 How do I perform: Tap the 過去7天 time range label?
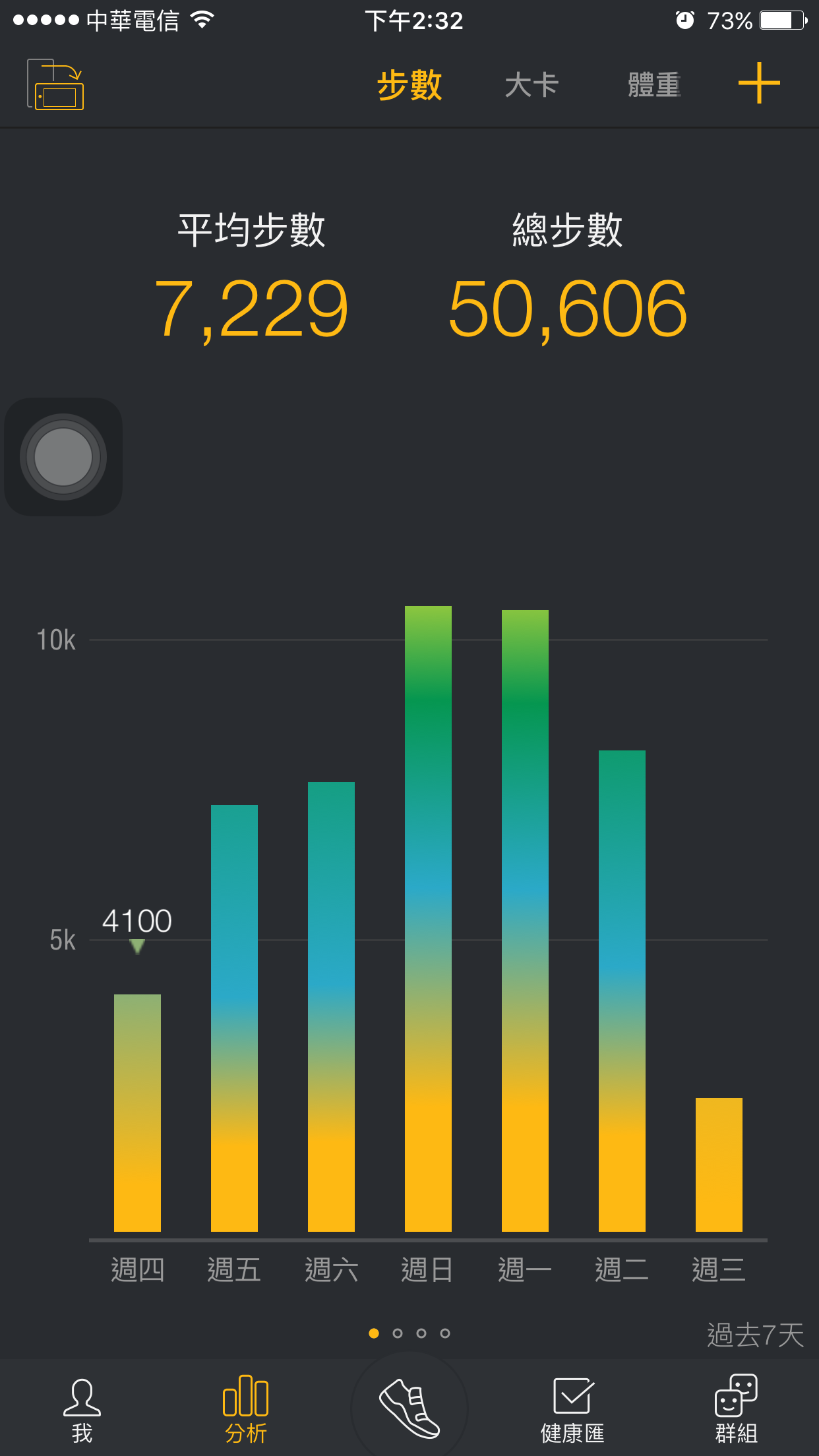(755, 1335)
